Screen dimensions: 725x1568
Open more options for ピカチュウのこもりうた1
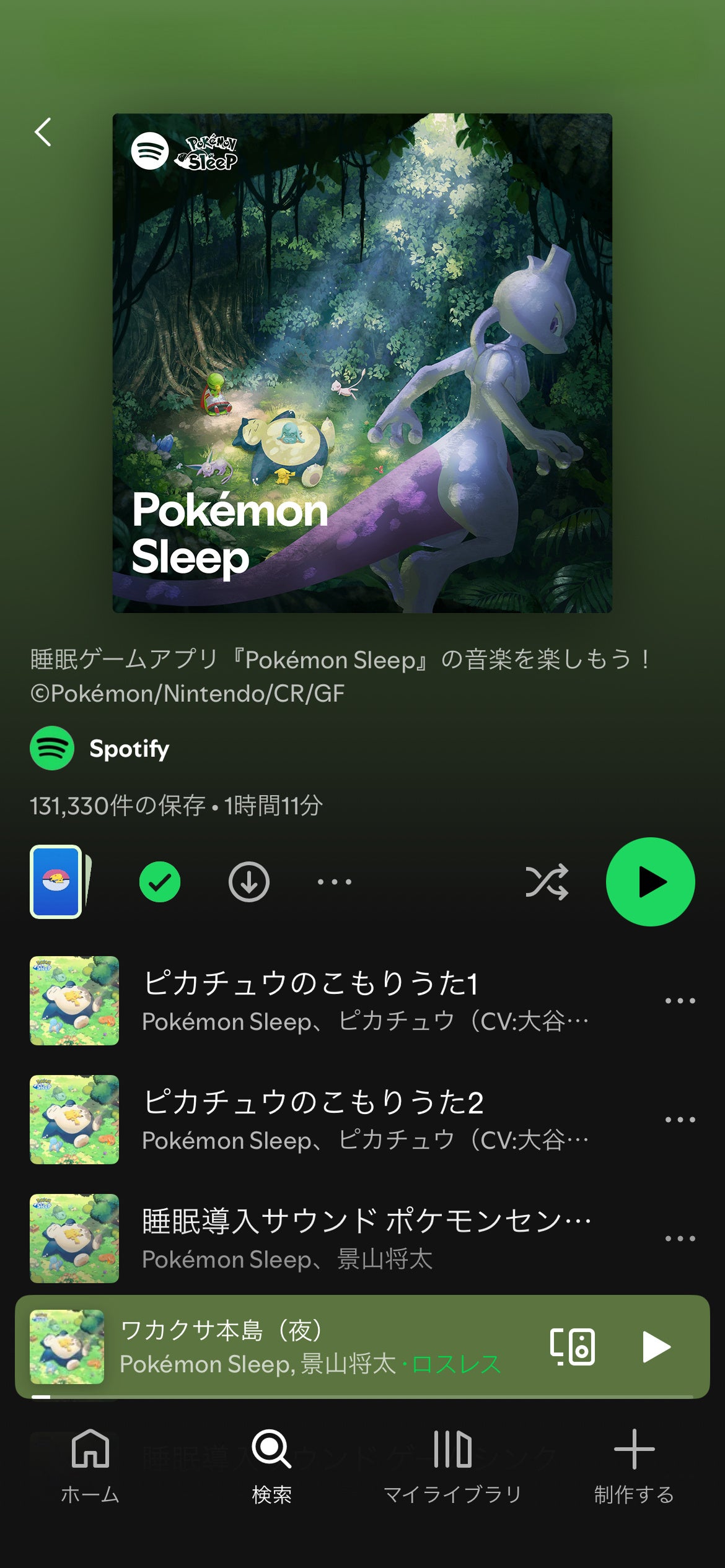(680, 1001)
